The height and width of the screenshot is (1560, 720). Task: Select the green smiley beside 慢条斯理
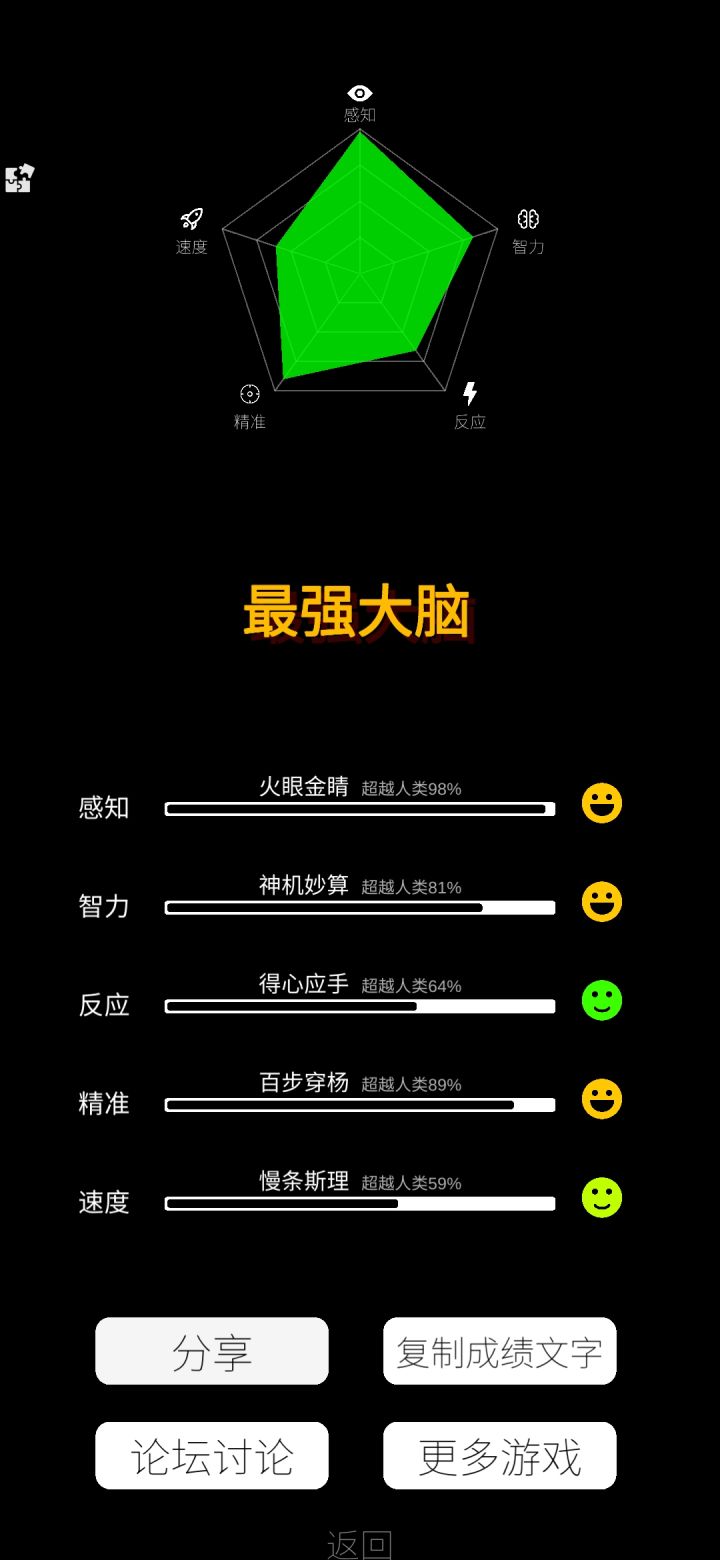click(600, 1198)
